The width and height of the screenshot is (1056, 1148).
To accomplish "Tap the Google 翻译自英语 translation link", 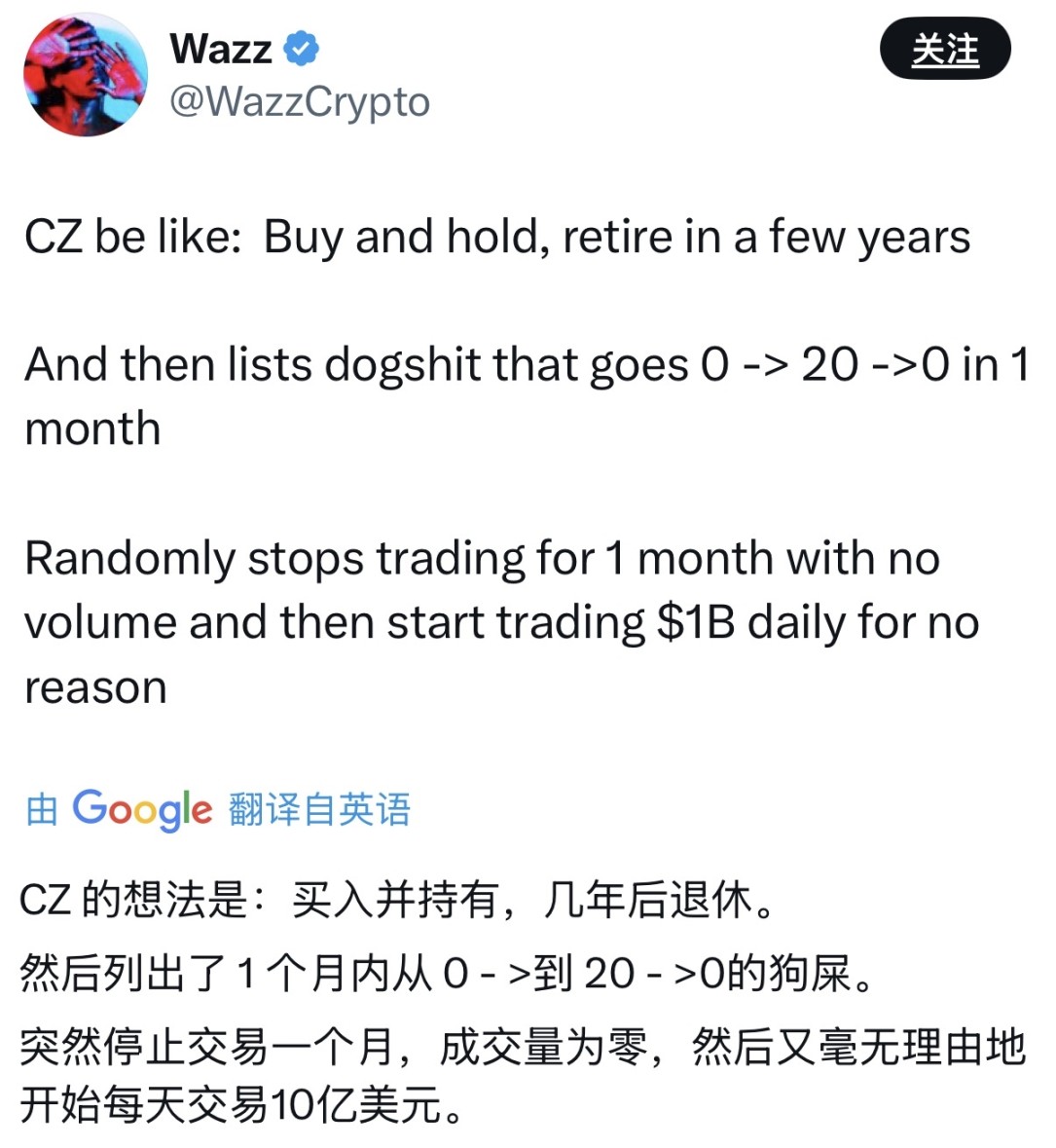I will (x=218, y=809).
